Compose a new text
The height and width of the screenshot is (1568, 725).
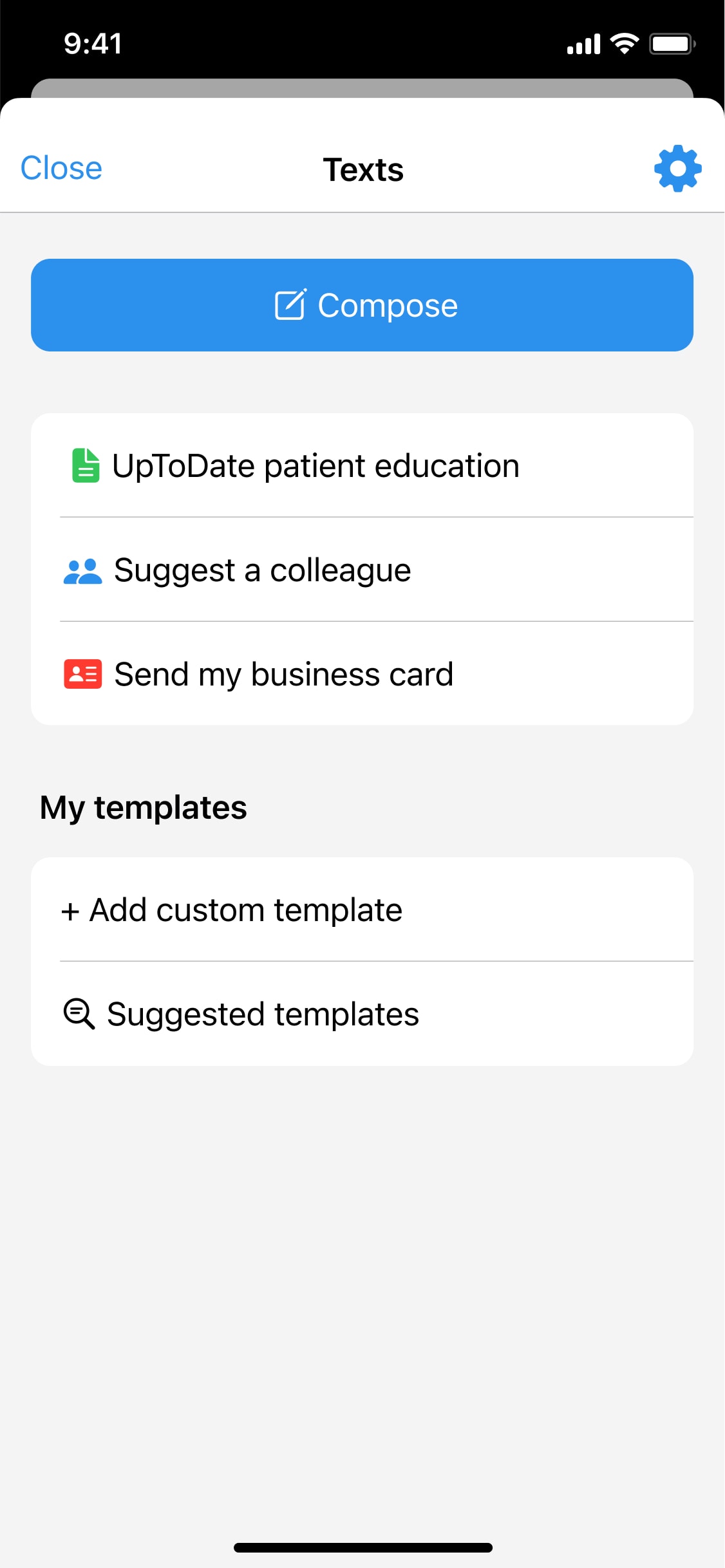(362, 305)
